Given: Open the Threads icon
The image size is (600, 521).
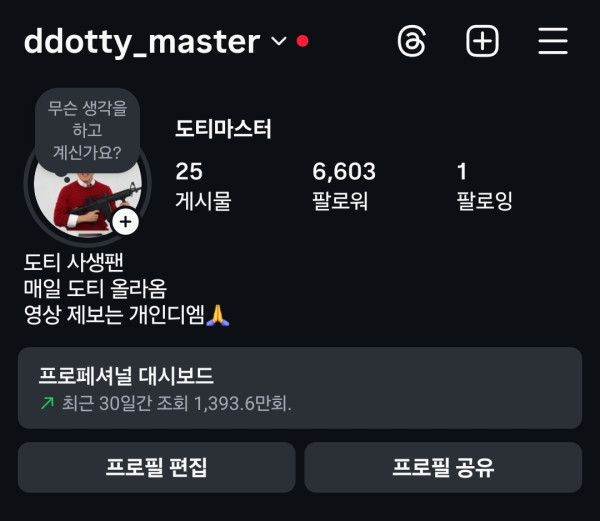Looking at the screenshot, I should [x=412, y=41].
